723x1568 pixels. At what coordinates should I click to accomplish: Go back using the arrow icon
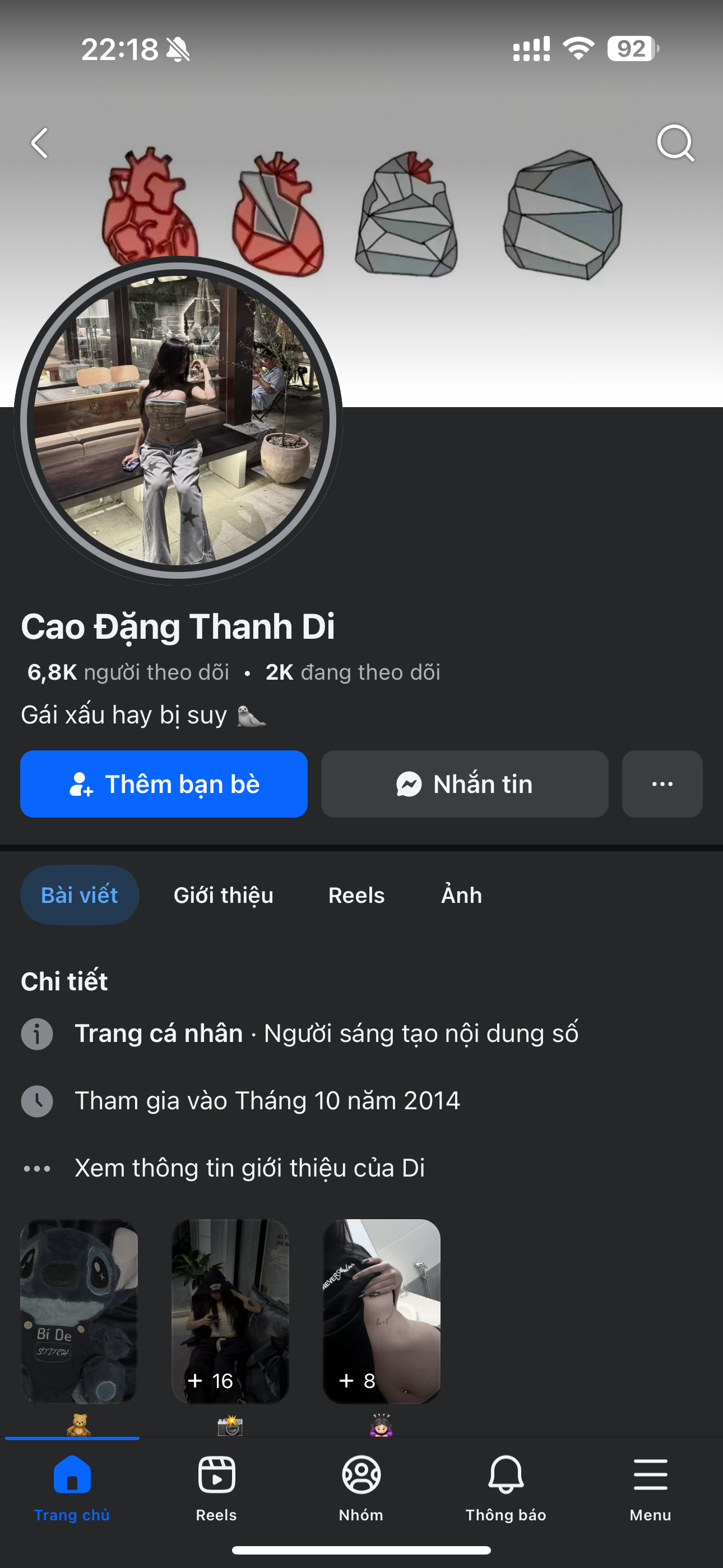pyautogui.click(x=40, y=144)
